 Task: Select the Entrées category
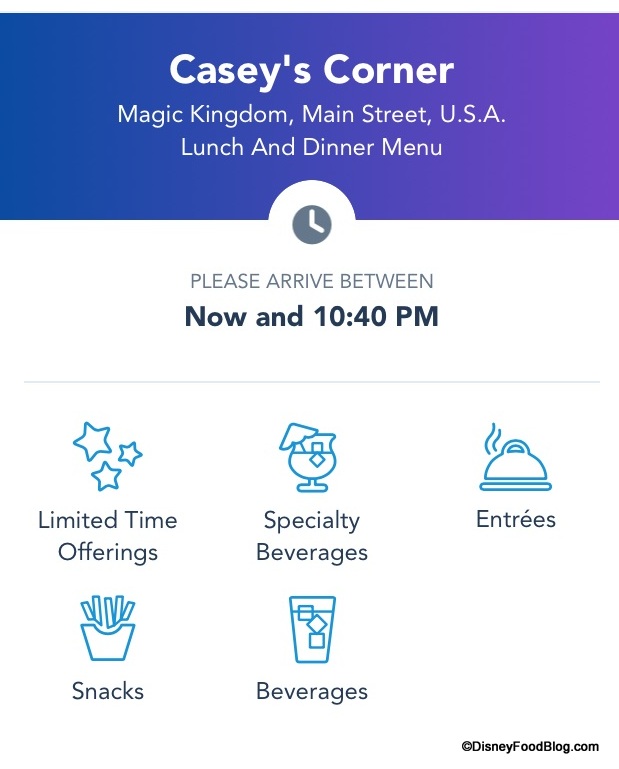(515, 477)
